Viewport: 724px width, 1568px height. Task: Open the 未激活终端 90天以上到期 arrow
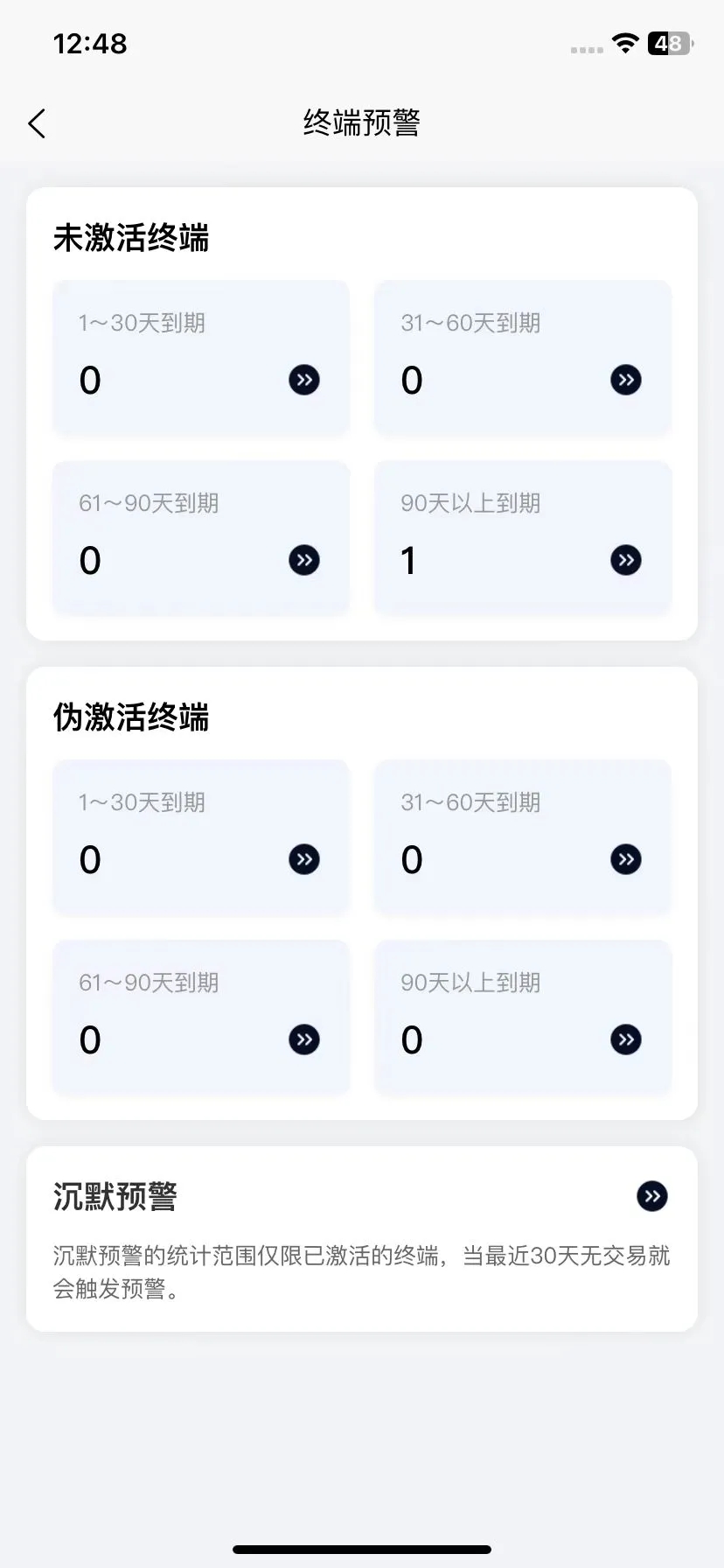pos(625,560)
